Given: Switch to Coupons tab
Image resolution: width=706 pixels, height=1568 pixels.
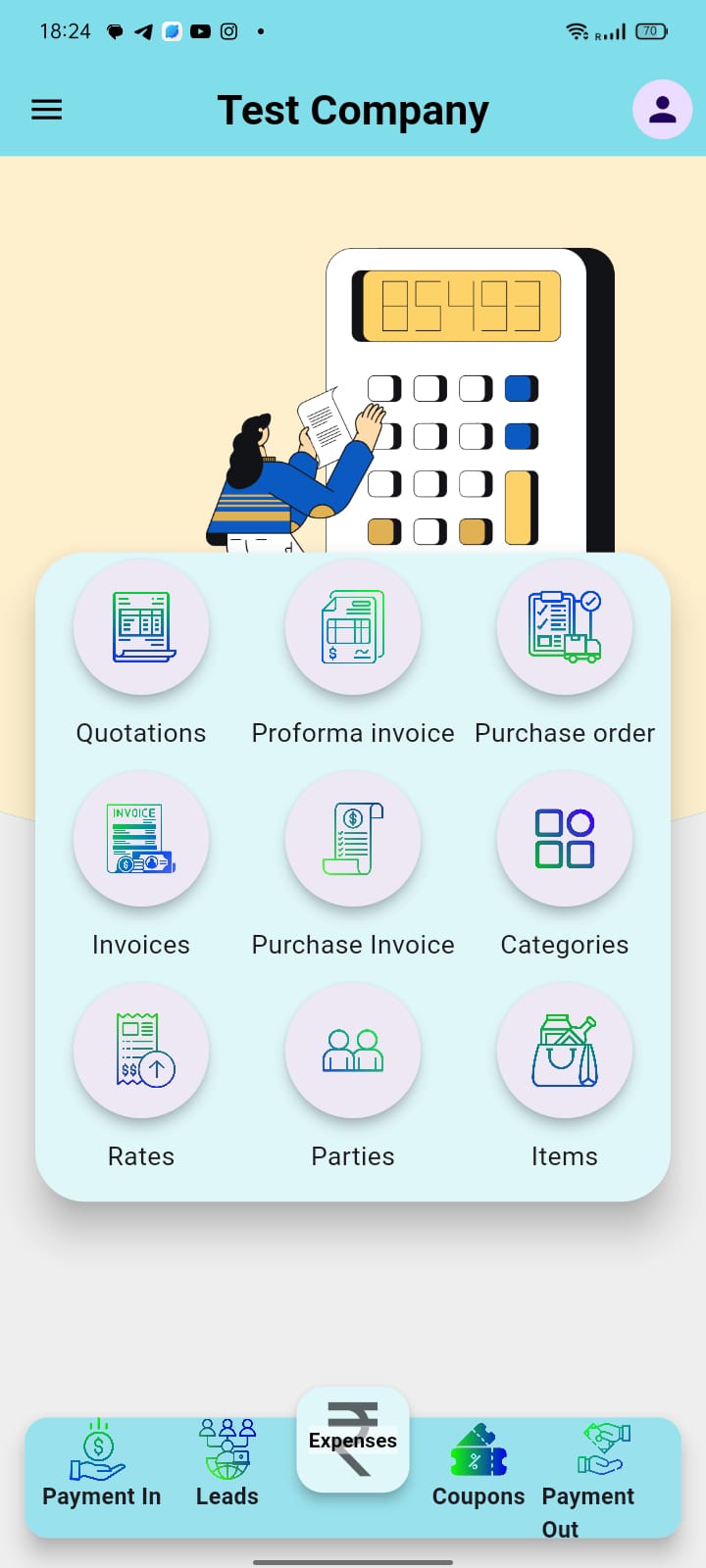Looking at the screenshot, I should [479, 1466].
